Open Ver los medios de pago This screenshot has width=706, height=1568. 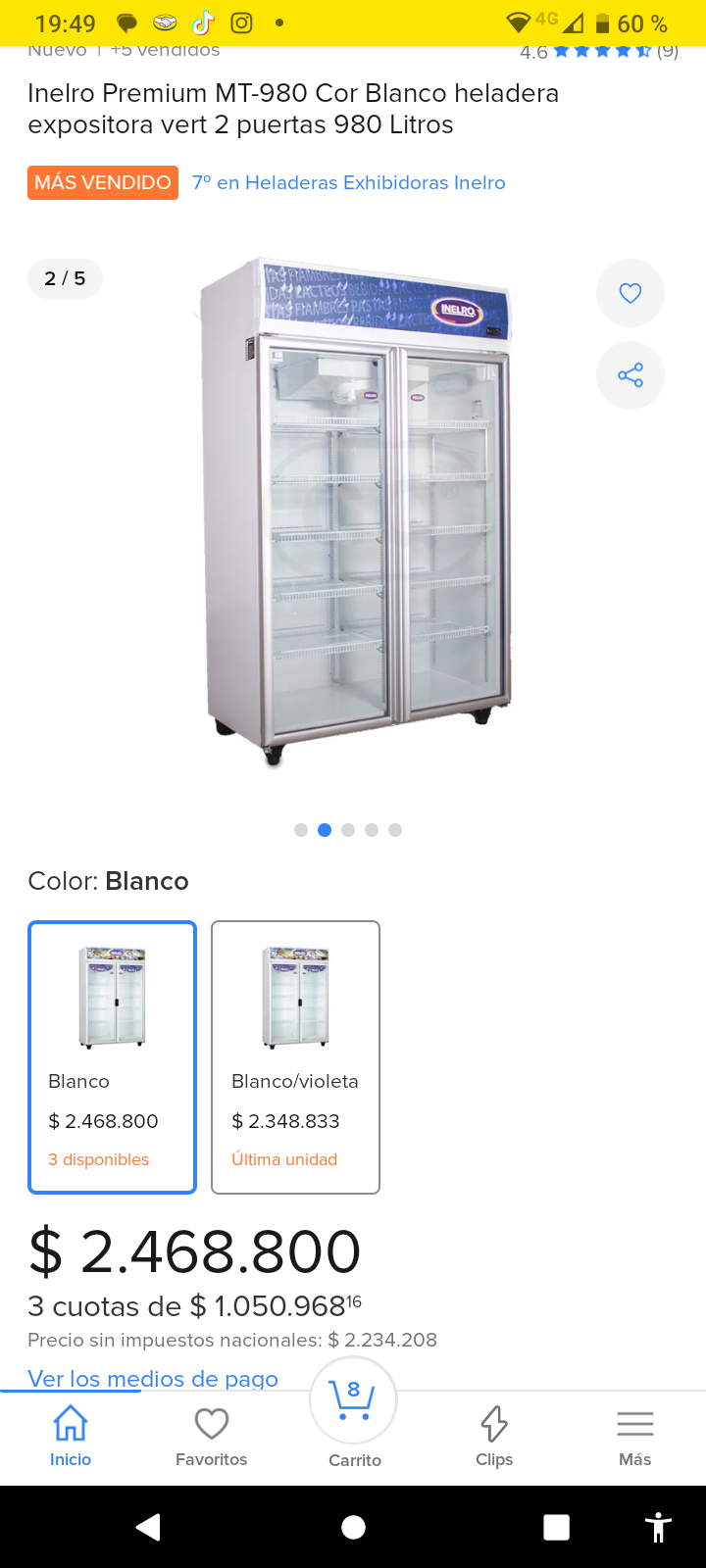(x=153, y=1378)
